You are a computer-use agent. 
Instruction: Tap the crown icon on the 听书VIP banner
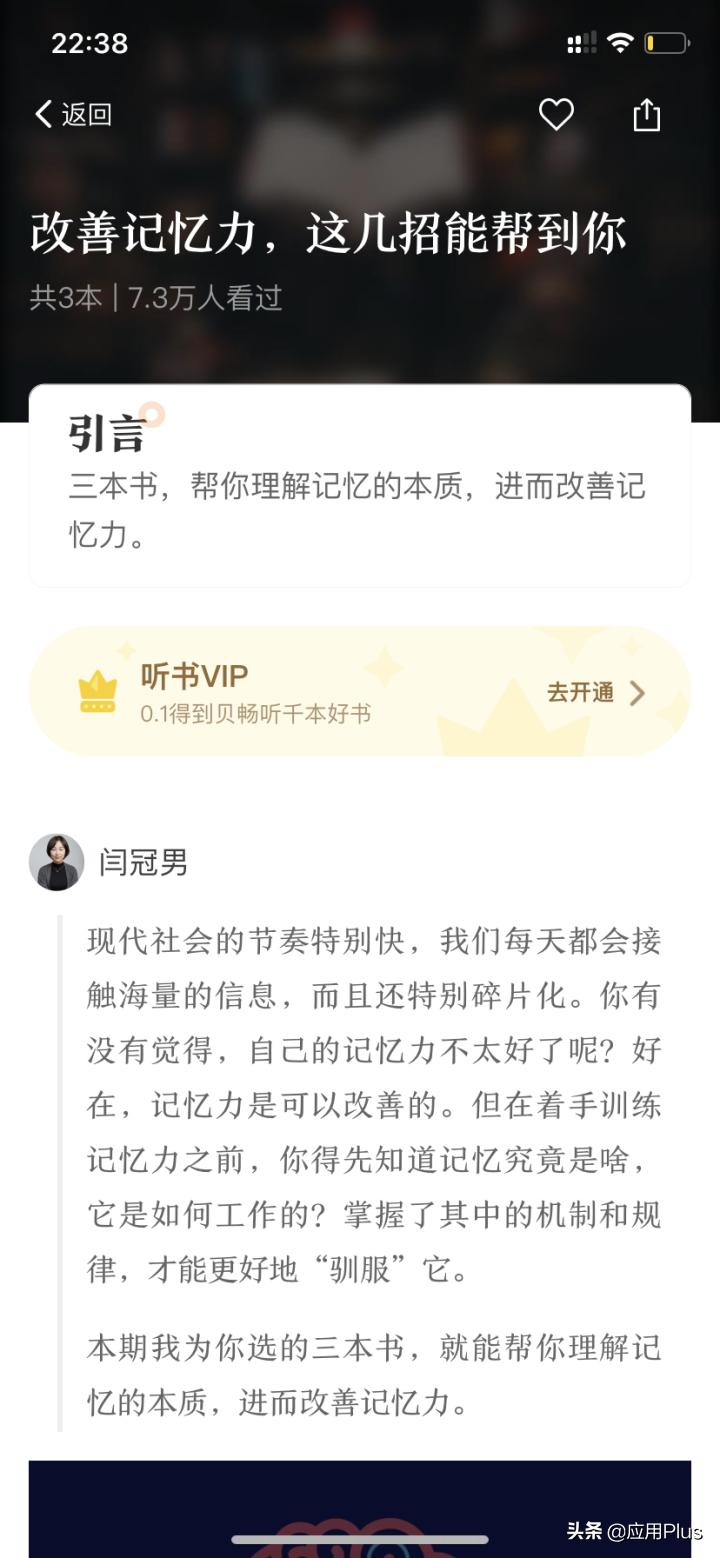point(97,691)
